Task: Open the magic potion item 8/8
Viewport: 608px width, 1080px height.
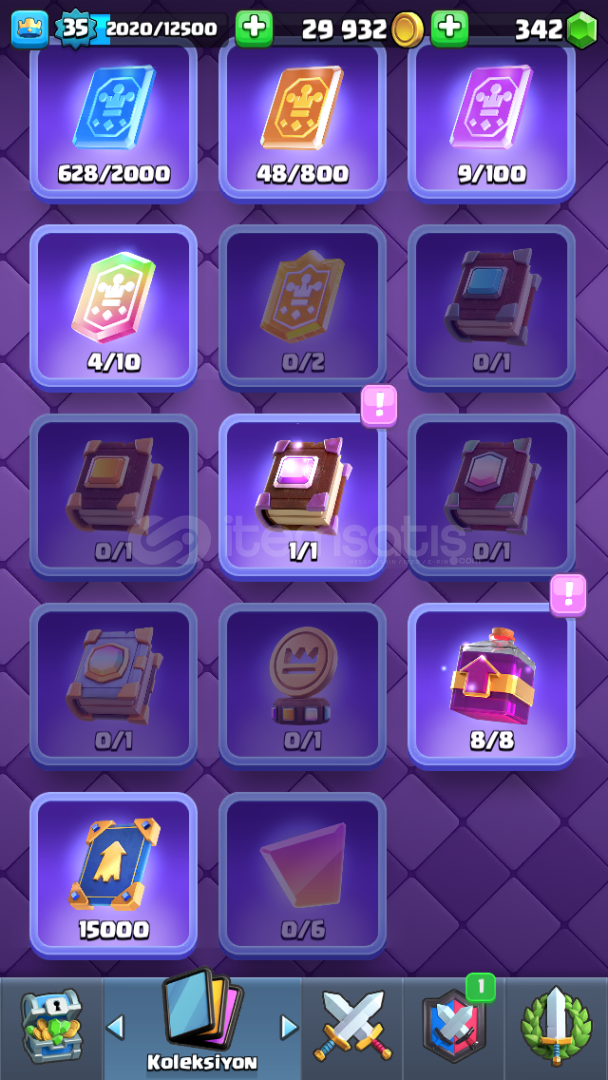Action: [492, 686]
